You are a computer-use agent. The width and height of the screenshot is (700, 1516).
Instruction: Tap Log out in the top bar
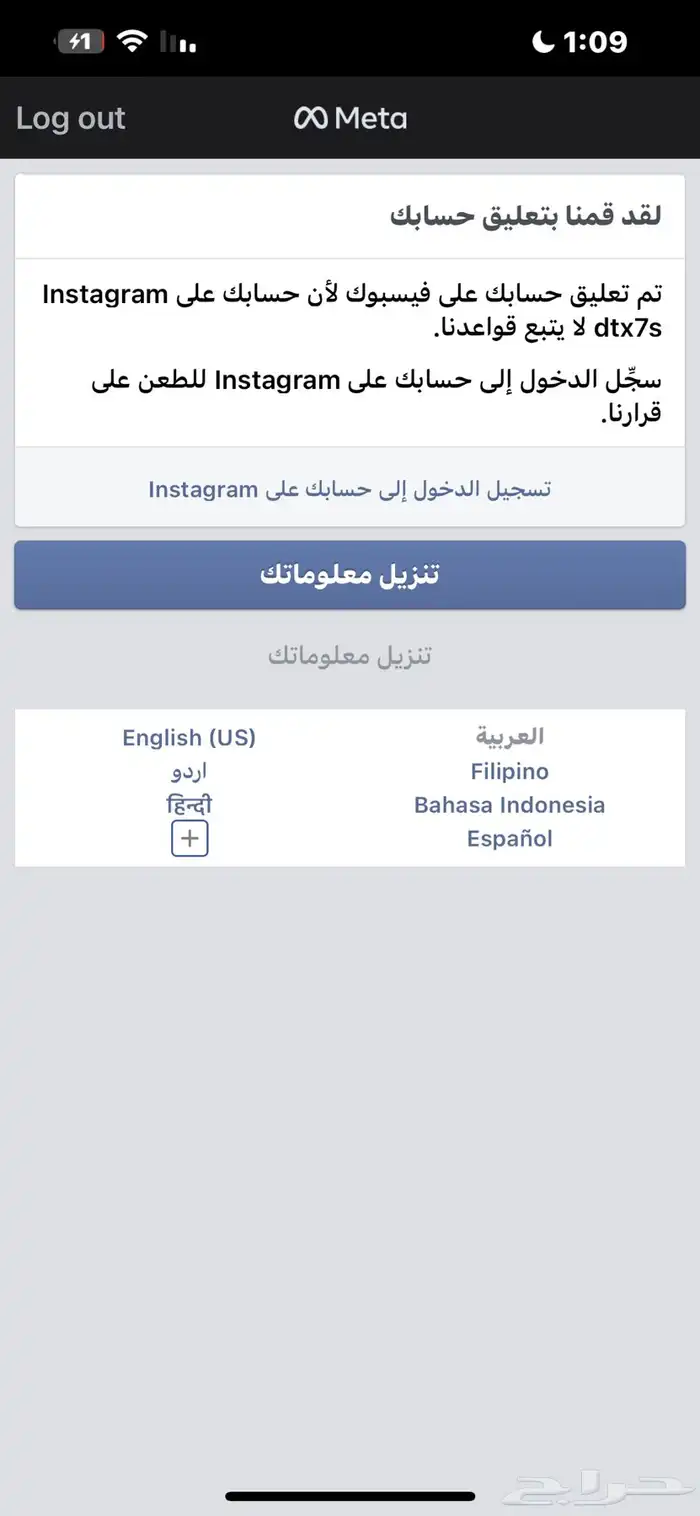[71, 118]
